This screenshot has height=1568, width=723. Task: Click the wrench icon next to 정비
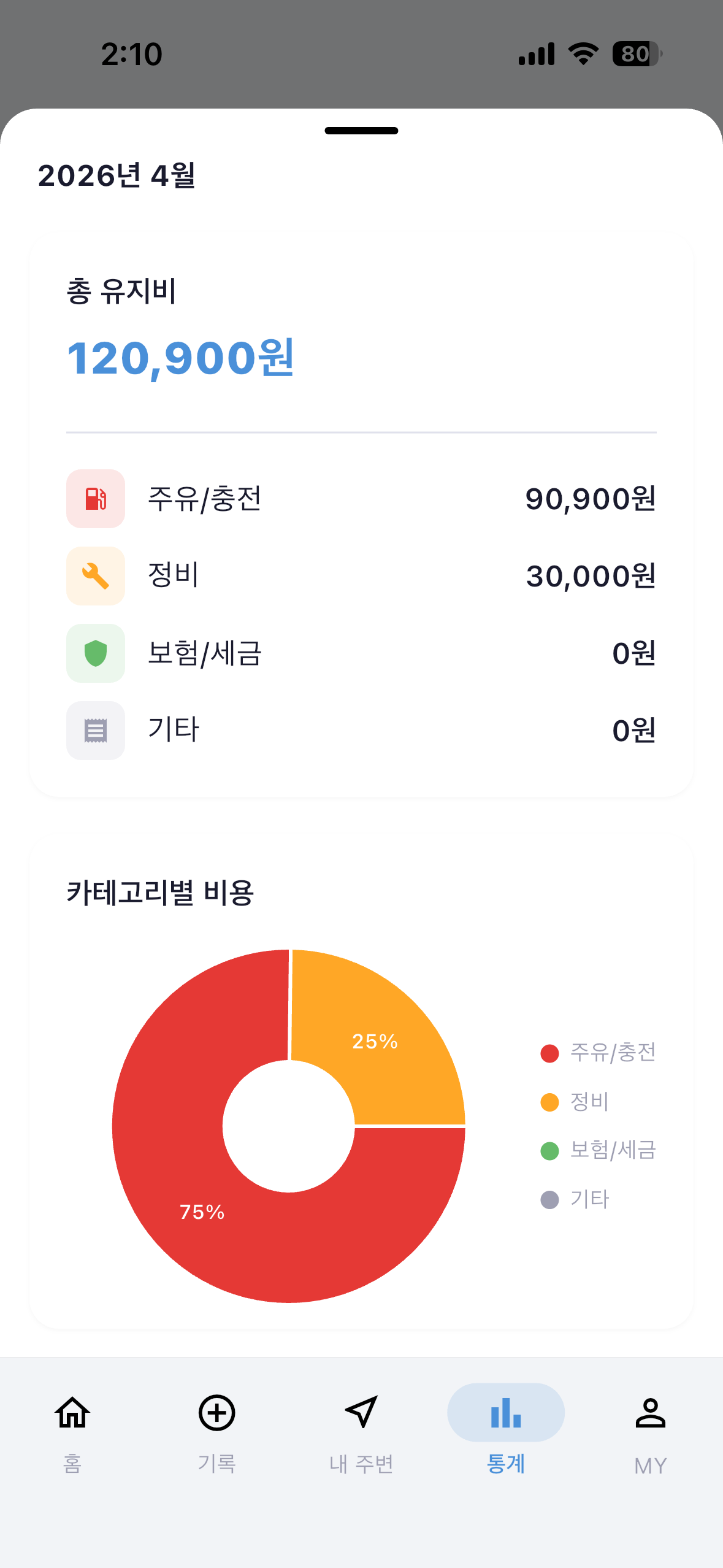[x=95, y=576]
